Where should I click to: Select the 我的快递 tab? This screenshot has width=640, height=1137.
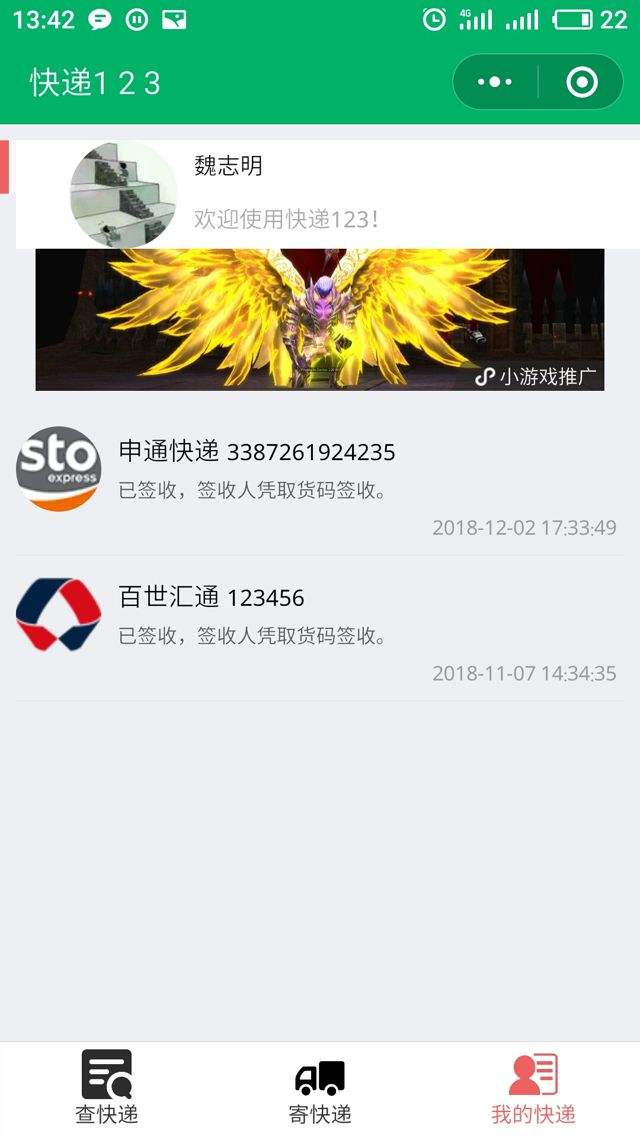[x=533, y=1088]
